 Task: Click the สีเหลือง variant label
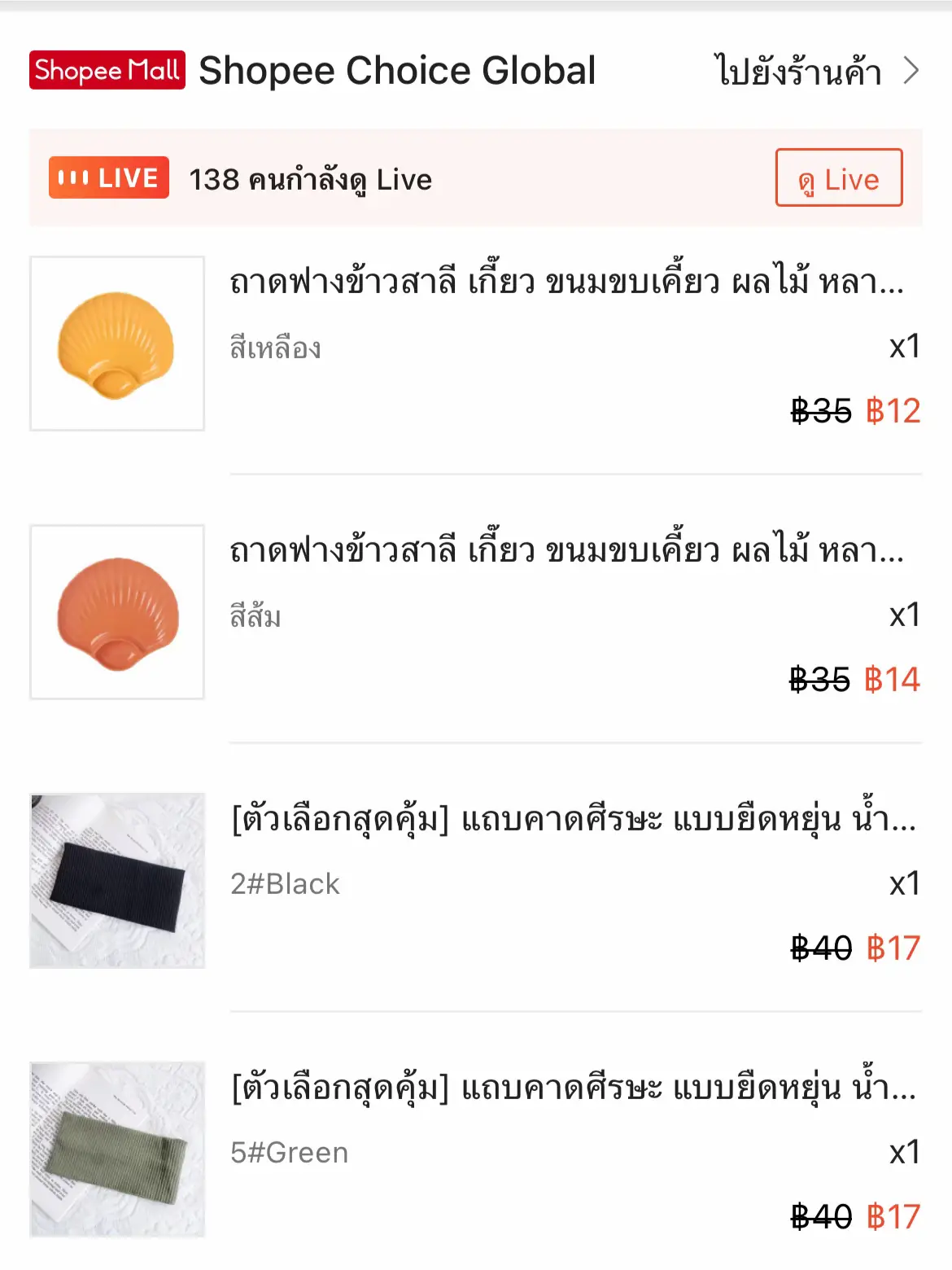click(277, 348)
